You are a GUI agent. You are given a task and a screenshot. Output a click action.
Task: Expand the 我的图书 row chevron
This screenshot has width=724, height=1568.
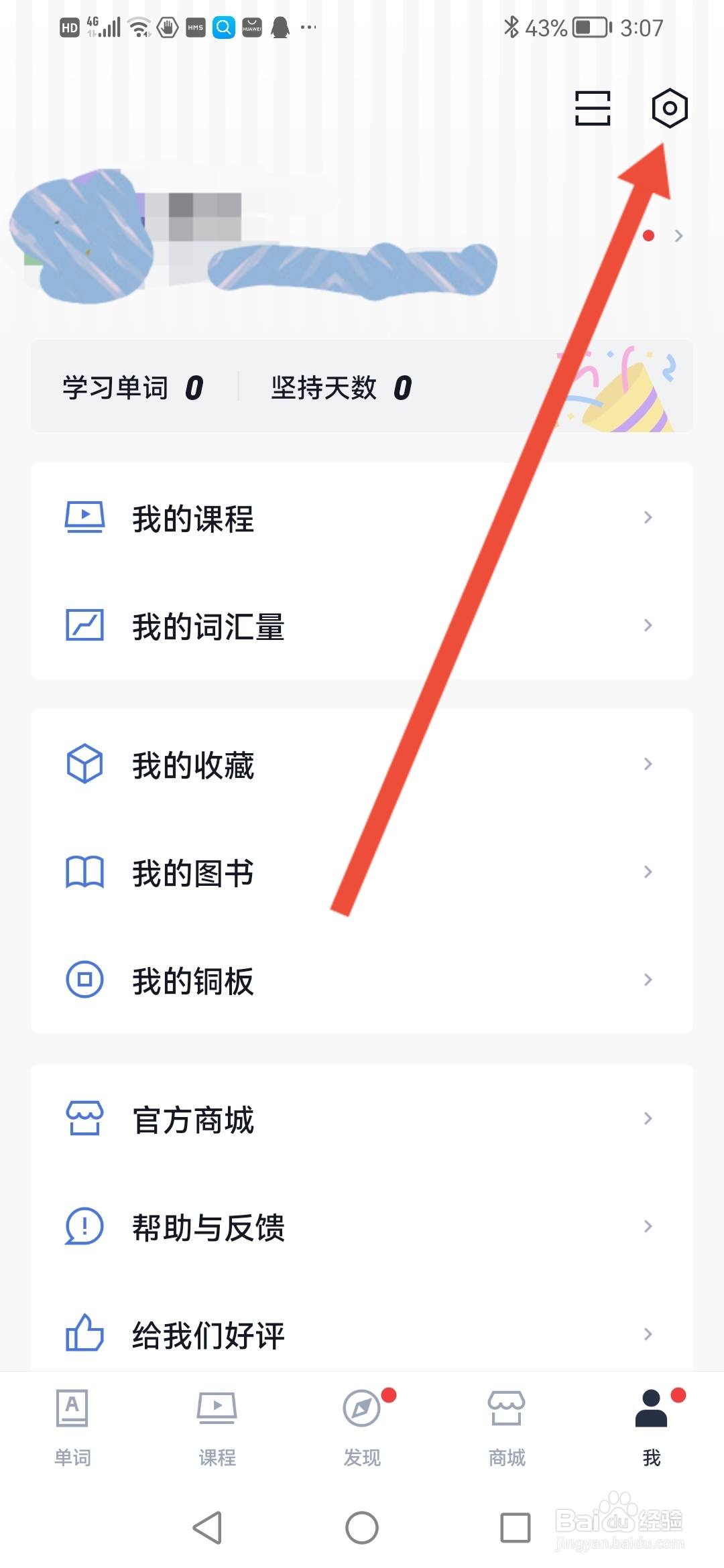tap(647, 872)
